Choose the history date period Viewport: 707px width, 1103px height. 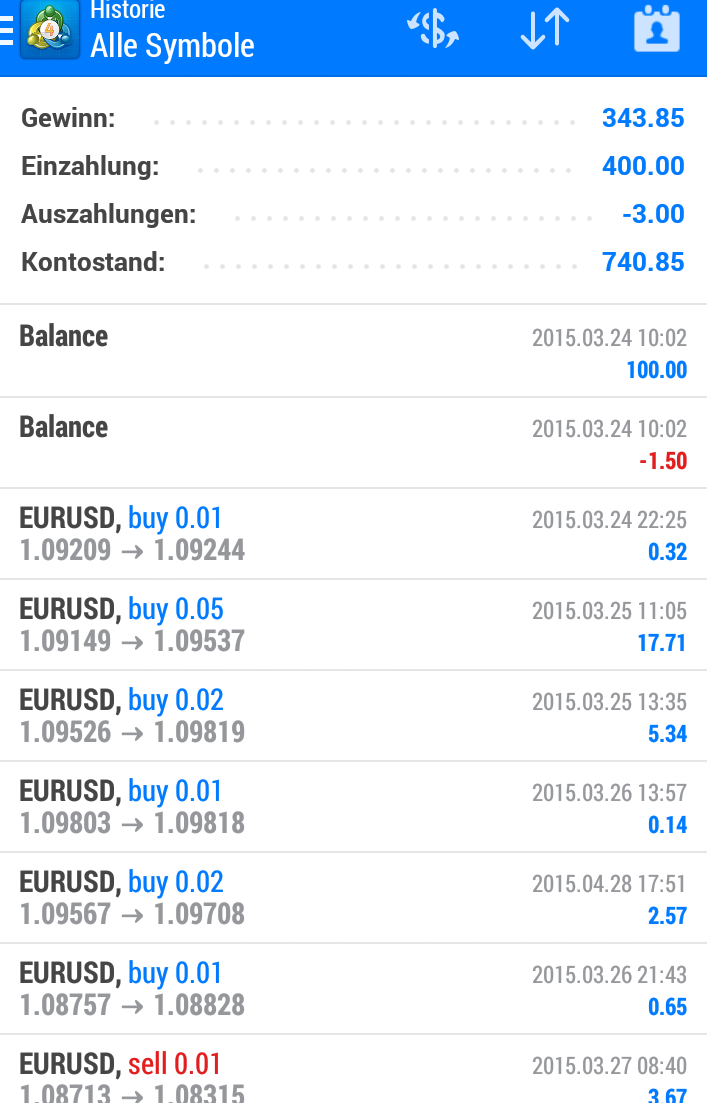(x=656, y=30)
